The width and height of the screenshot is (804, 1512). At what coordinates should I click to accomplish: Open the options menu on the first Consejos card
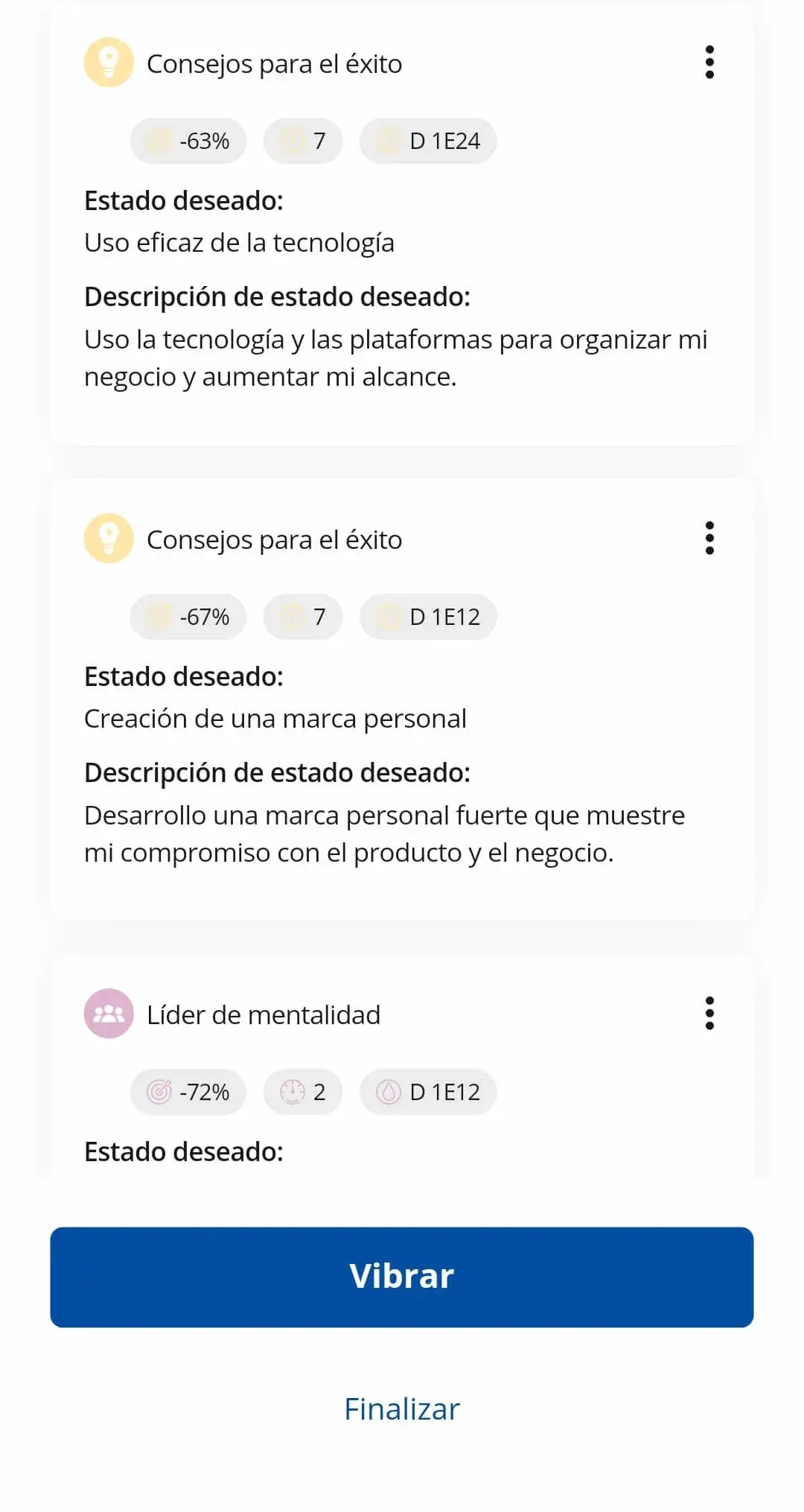[x=710, y=63]
